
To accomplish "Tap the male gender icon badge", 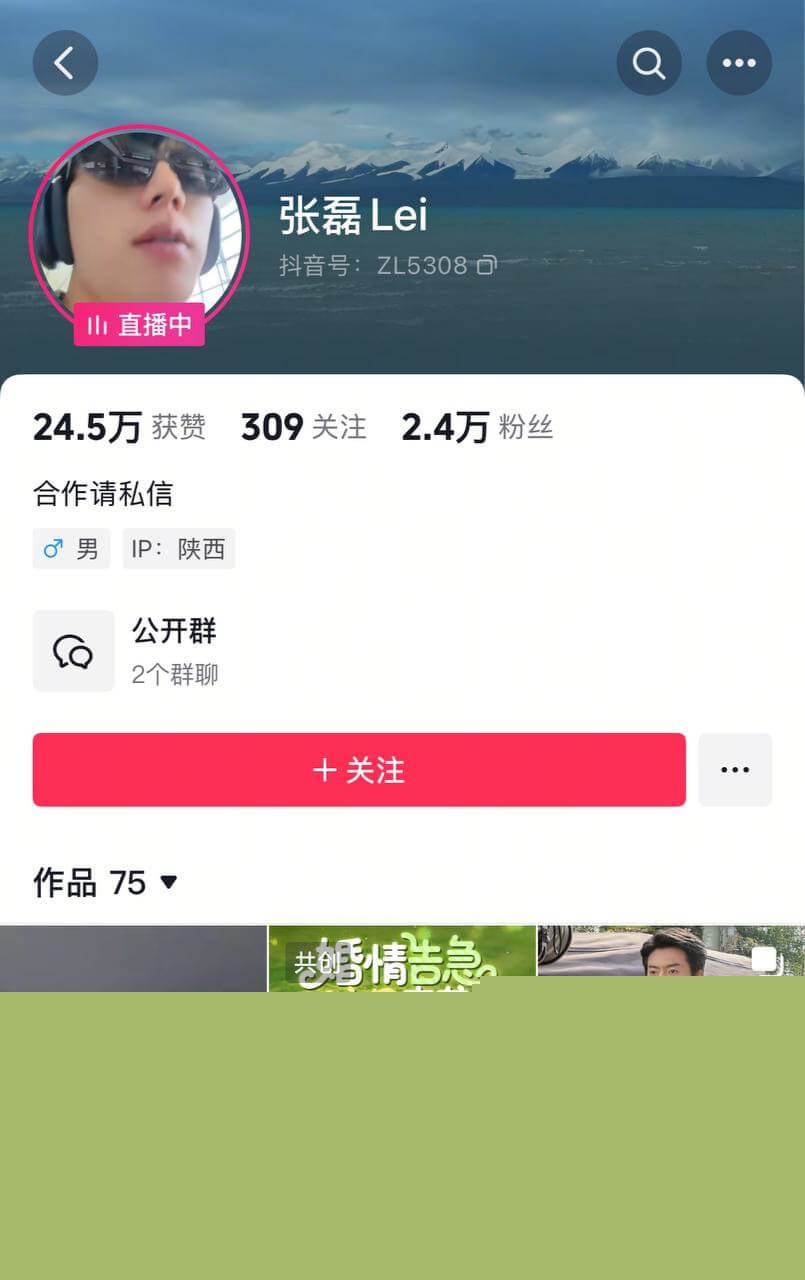I will (52, 548).
